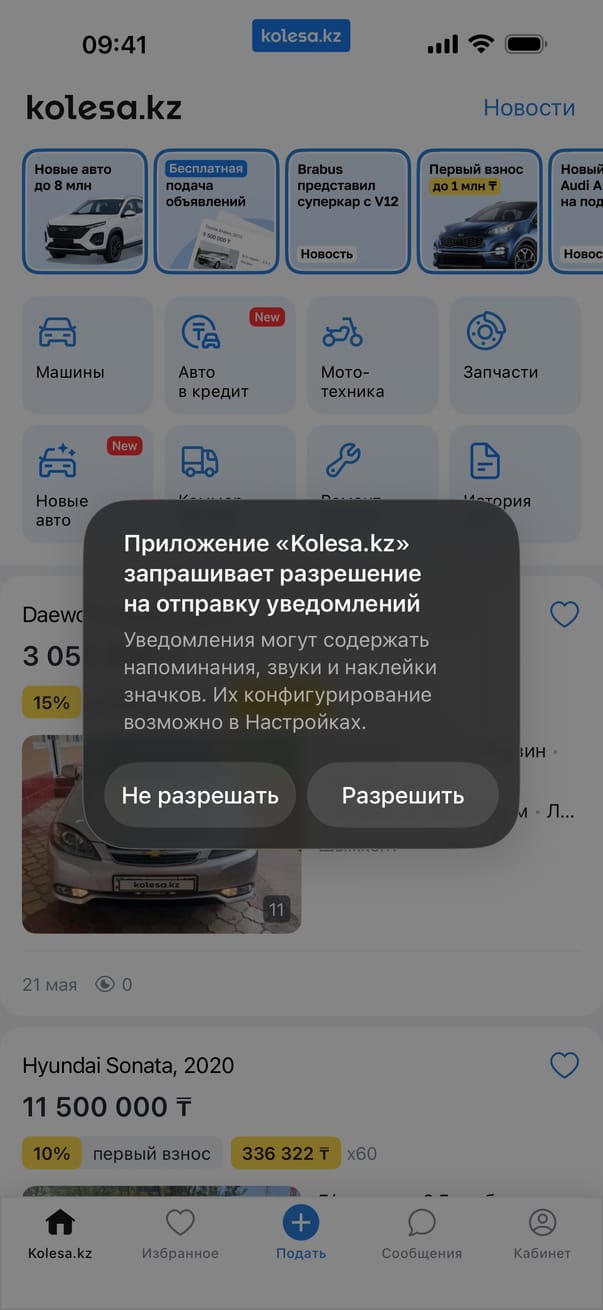Screen dimensions: 603x1310
Task: Open the Новые авто до 8 млн story
Action: click(85, 211)
